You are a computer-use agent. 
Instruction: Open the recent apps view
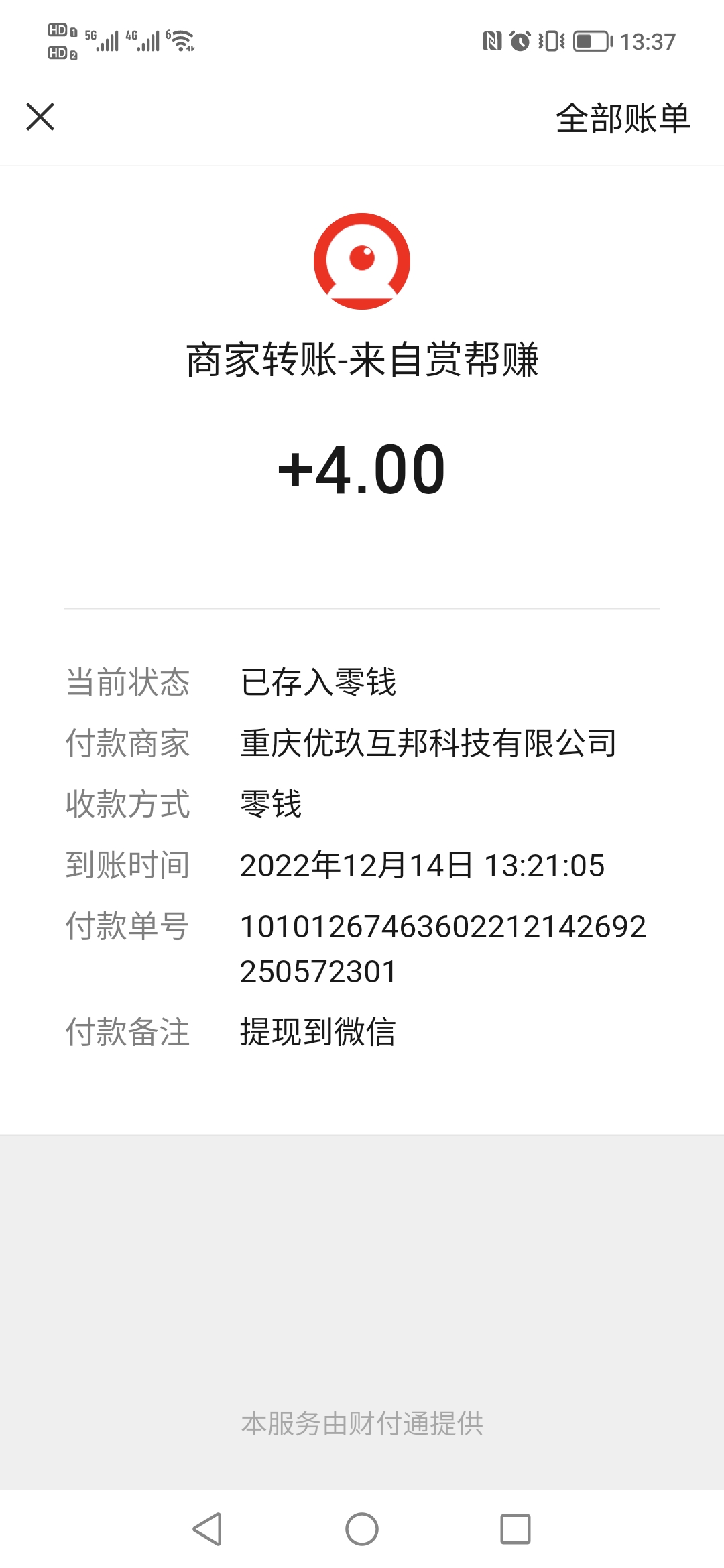click(x=516, y=1529)
